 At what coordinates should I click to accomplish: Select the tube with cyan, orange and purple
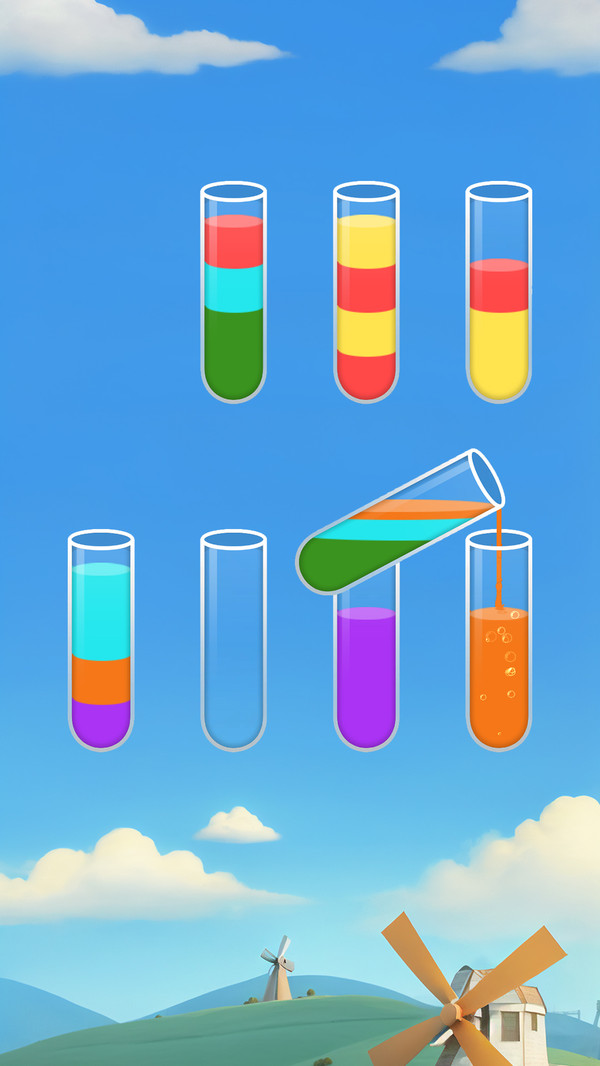click(101, 640)
